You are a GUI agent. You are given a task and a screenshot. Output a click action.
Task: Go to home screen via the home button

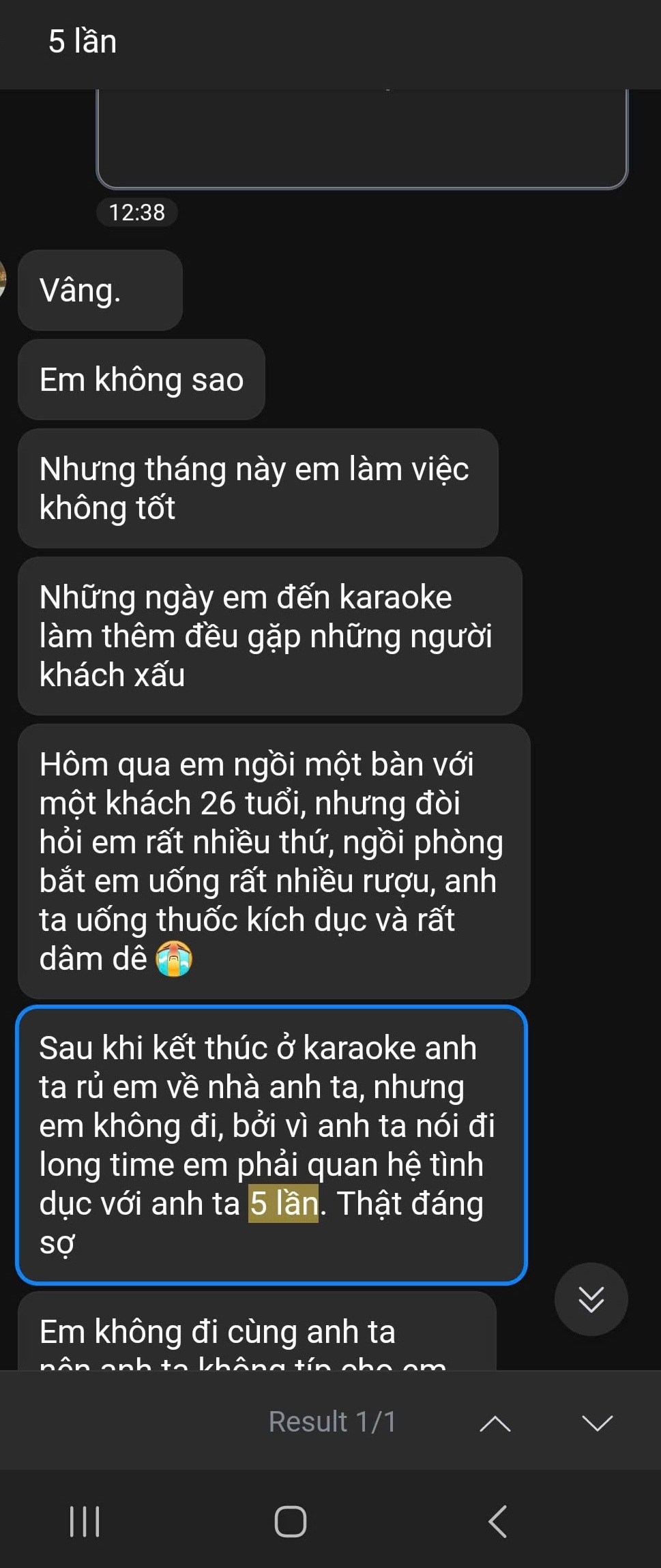290,1521
